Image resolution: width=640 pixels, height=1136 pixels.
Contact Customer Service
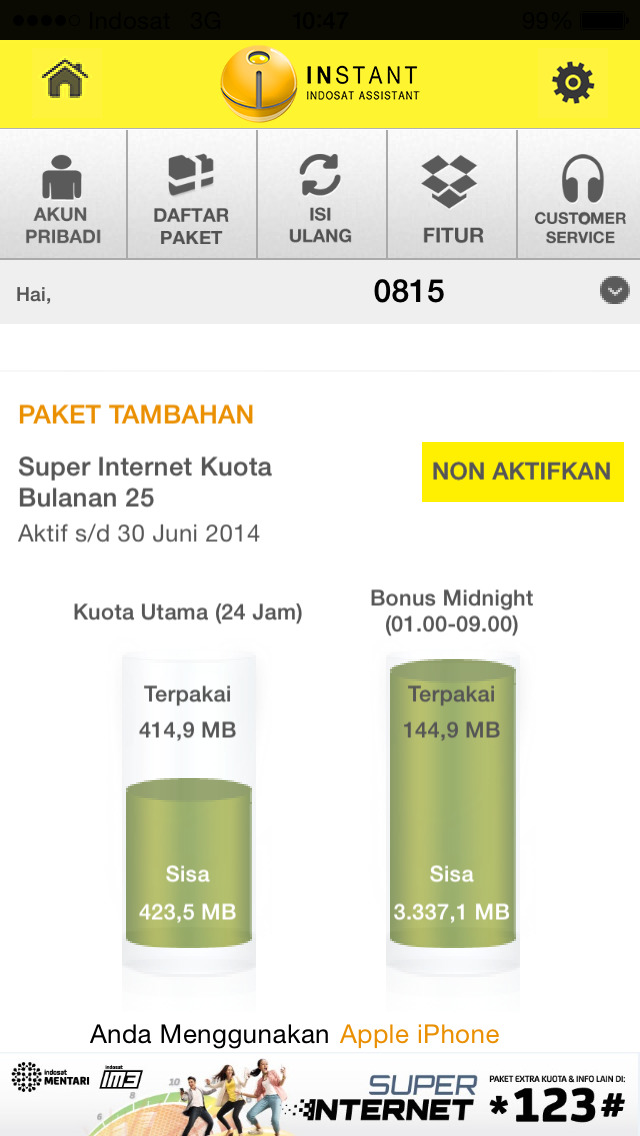(579, 194)
